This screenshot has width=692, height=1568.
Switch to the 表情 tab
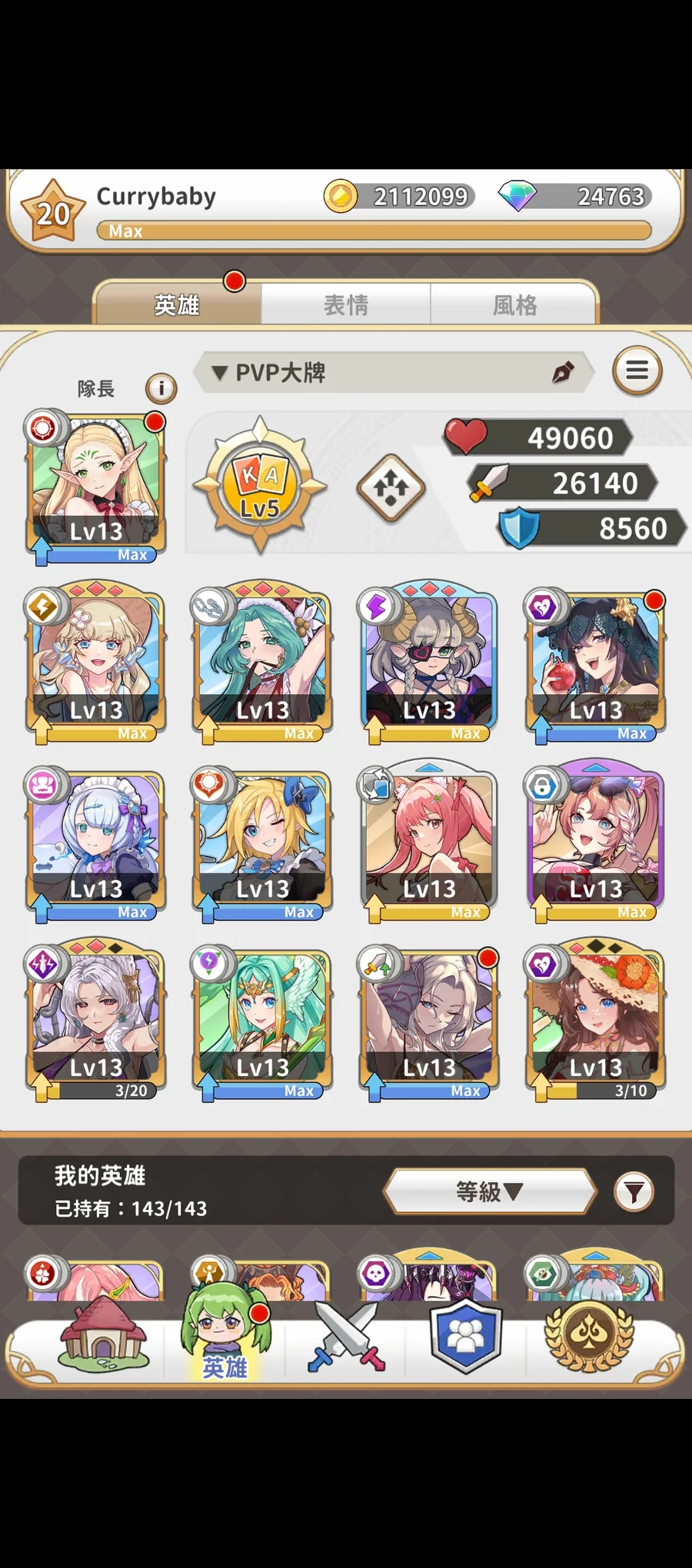coord(345,305)
